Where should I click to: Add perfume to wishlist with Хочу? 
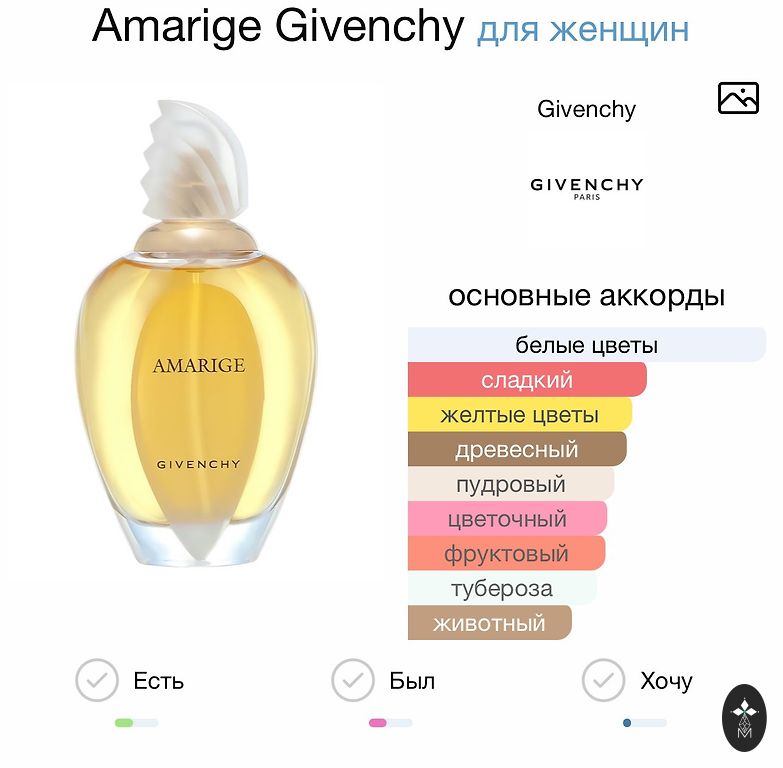point(604,681)
